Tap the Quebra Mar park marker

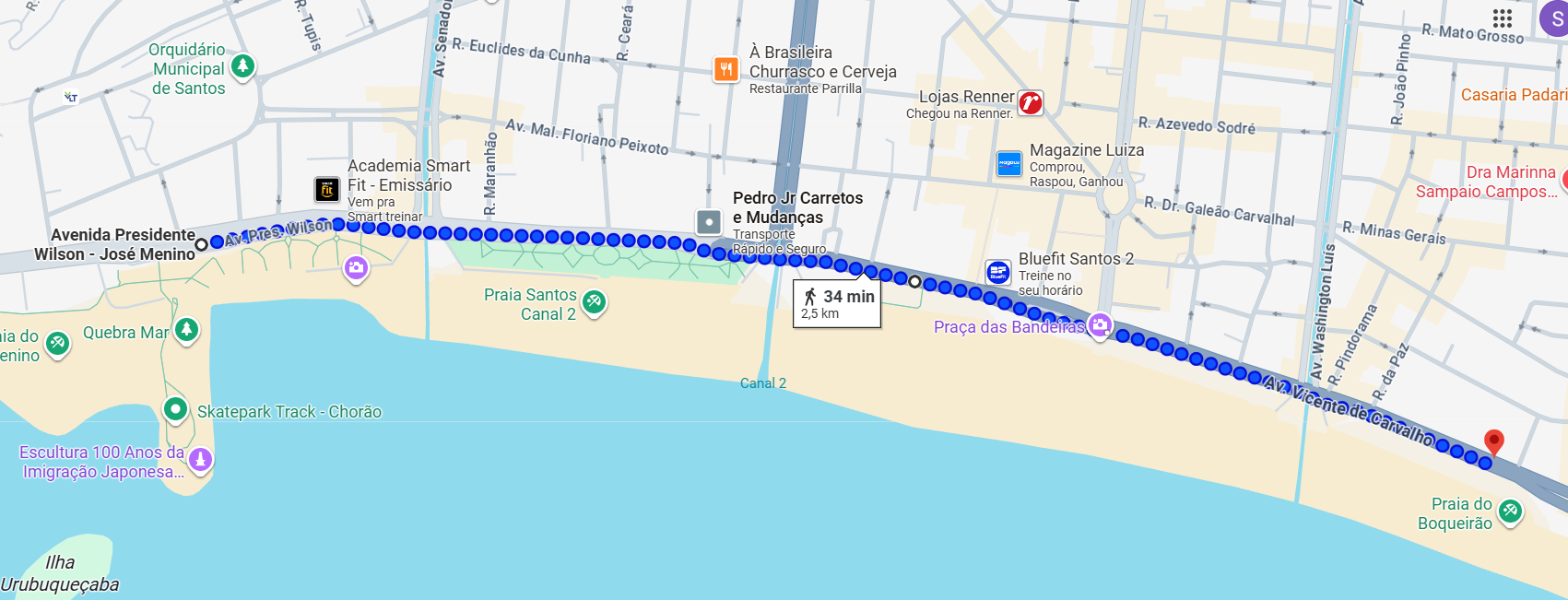pyautogui.click(x=187, y=329)
